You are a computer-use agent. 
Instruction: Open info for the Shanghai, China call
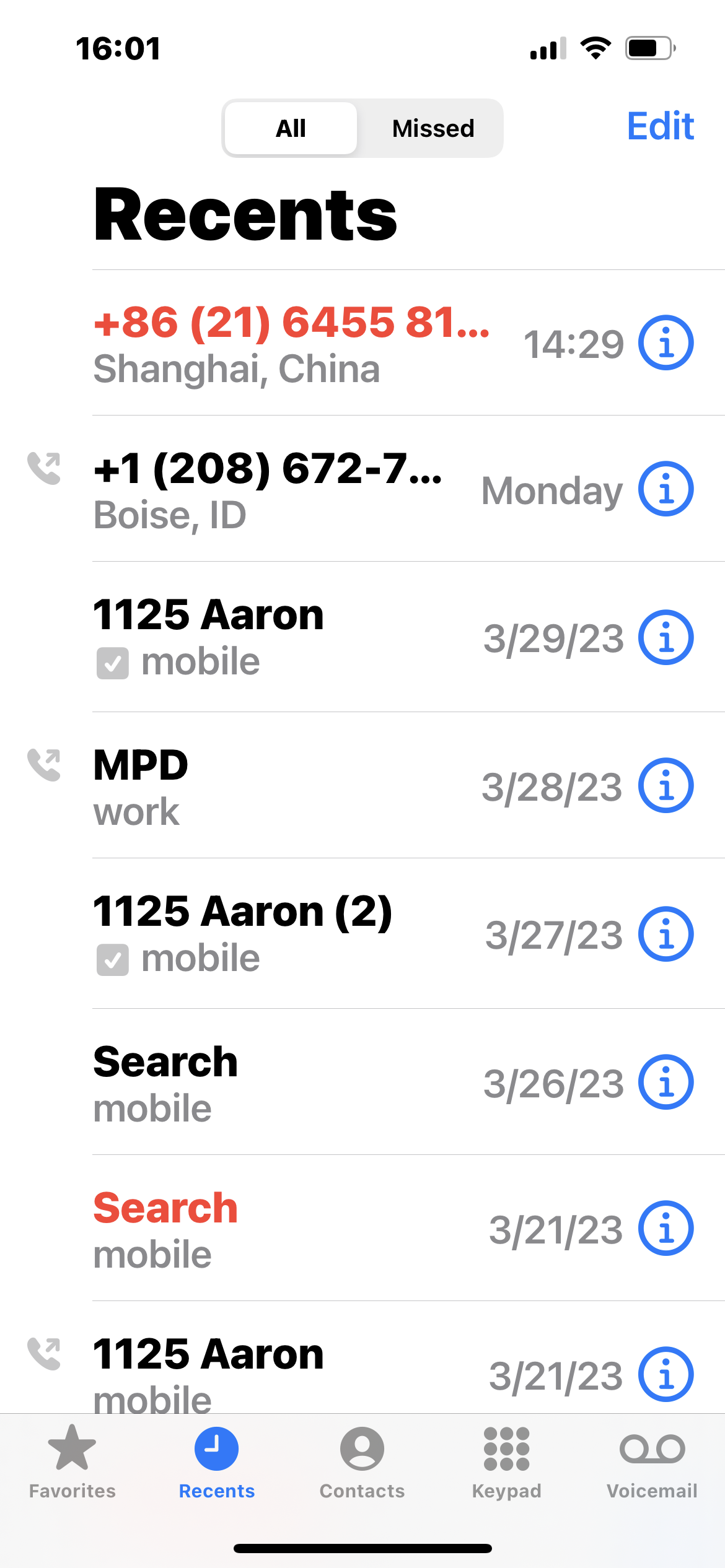[666, 342]
